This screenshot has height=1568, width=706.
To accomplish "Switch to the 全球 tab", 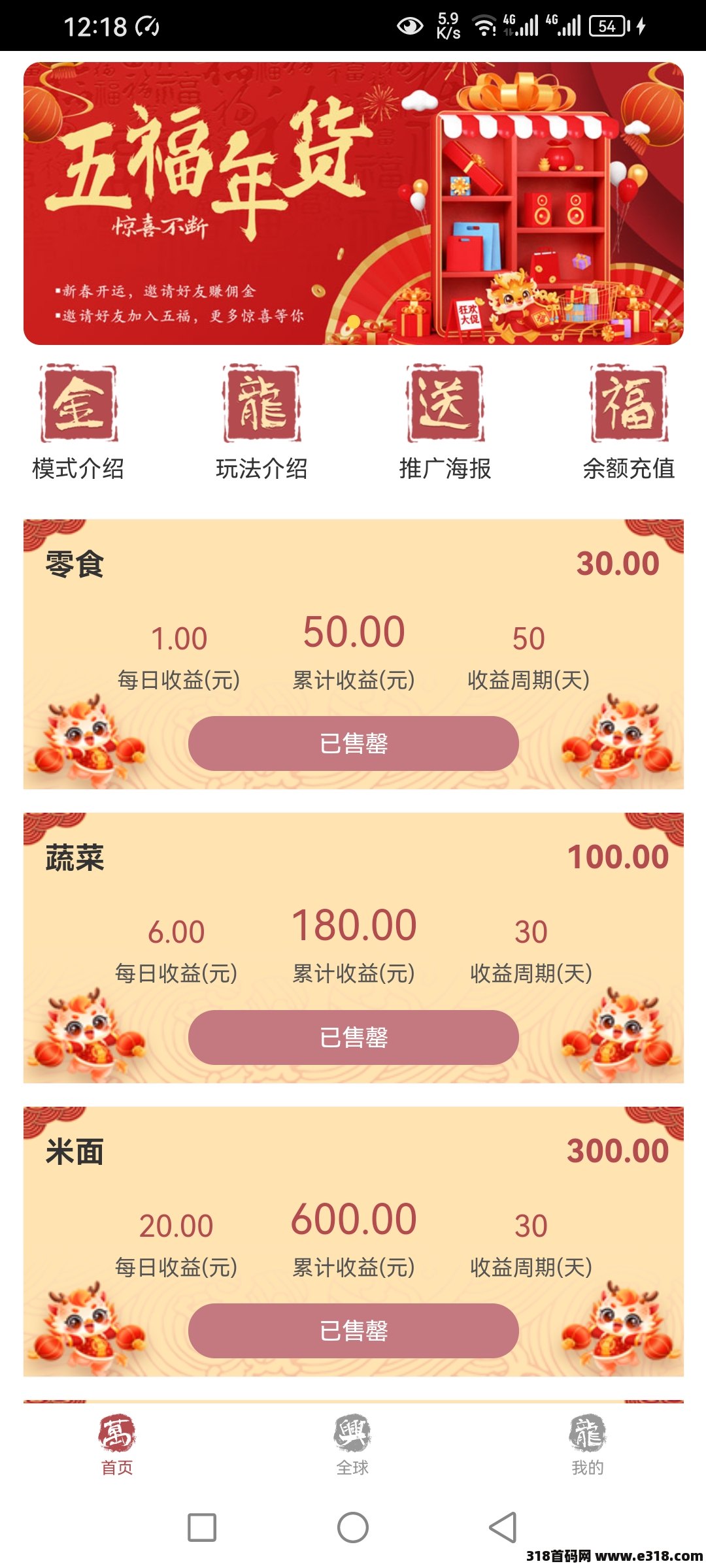I will [x=352, y=1445].
